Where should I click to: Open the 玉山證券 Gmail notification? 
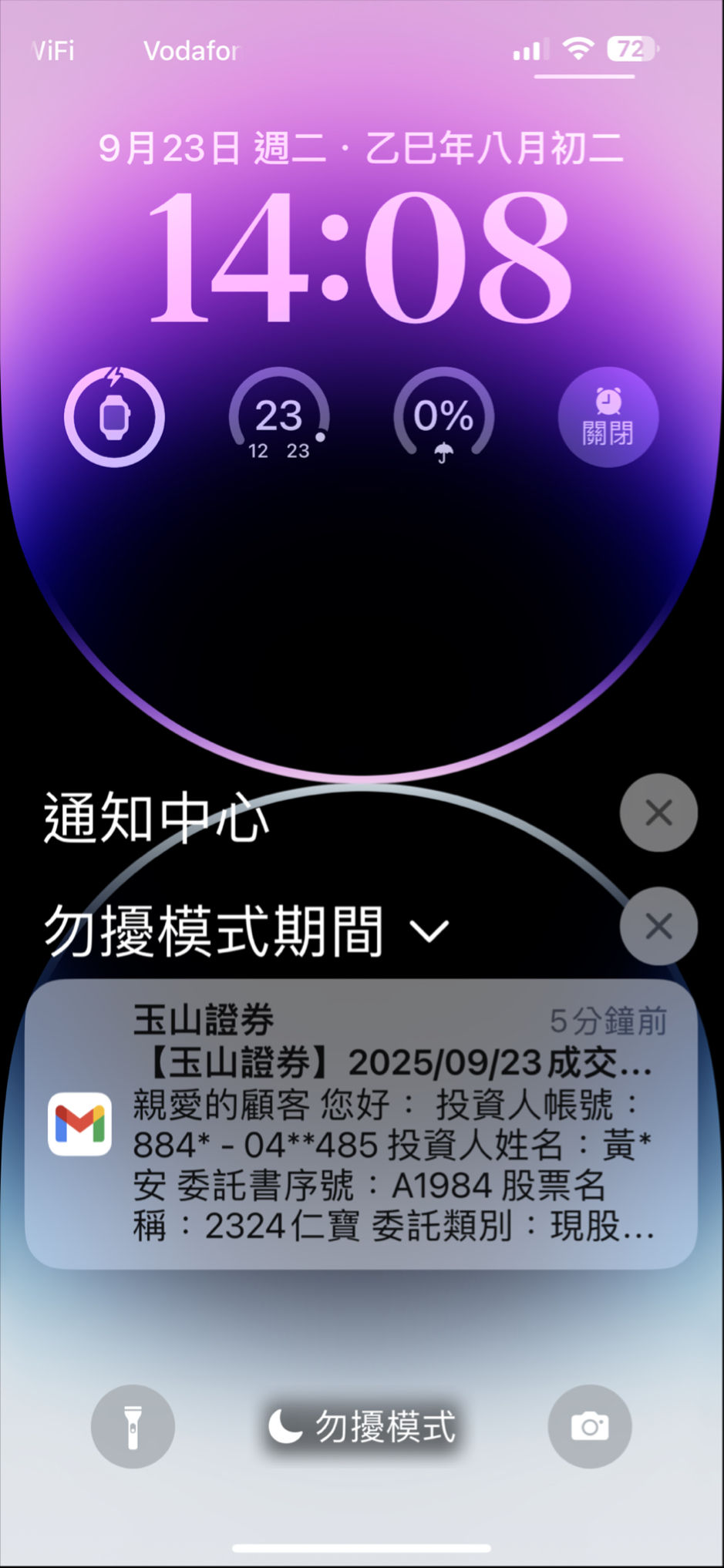point(361,1124)
